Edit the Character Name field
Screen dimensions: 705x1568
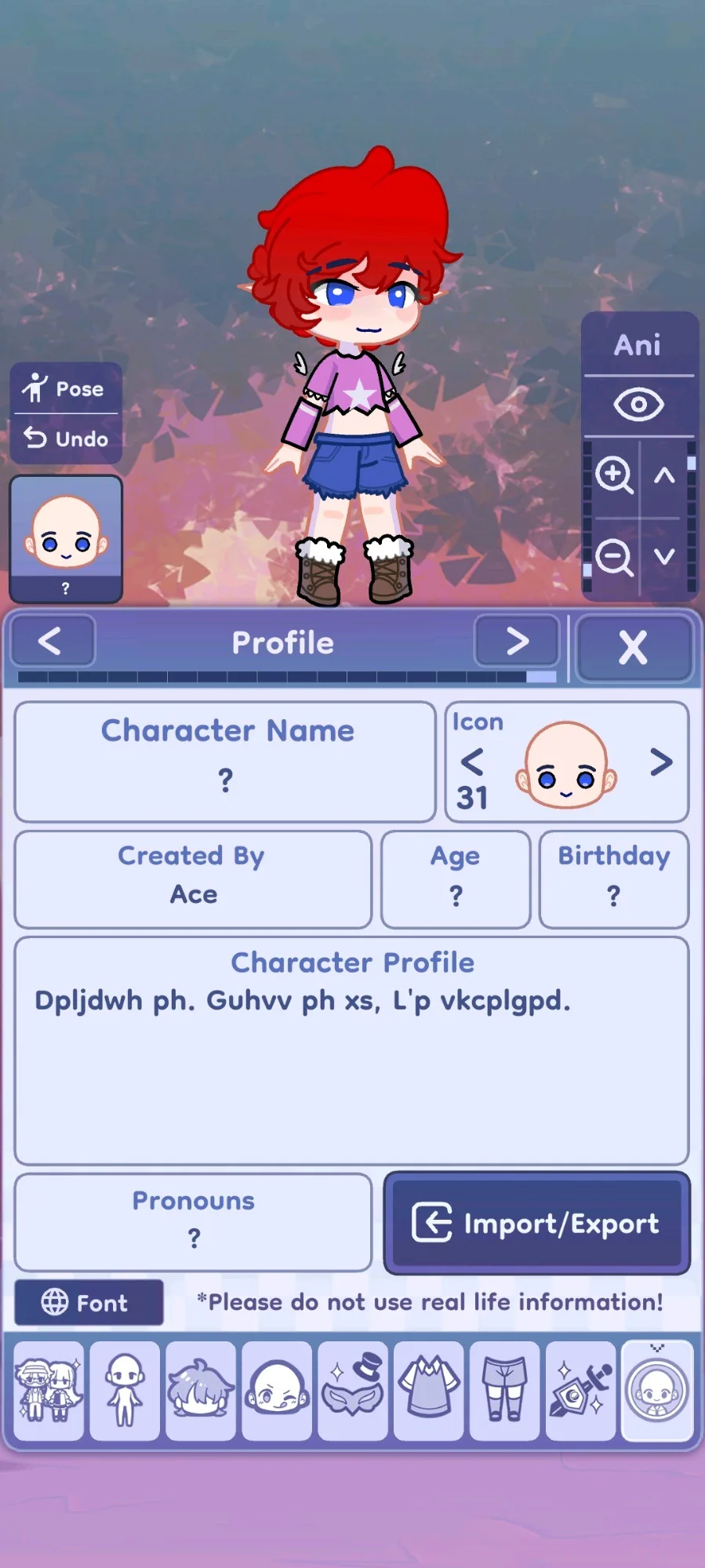pos(225,762)
